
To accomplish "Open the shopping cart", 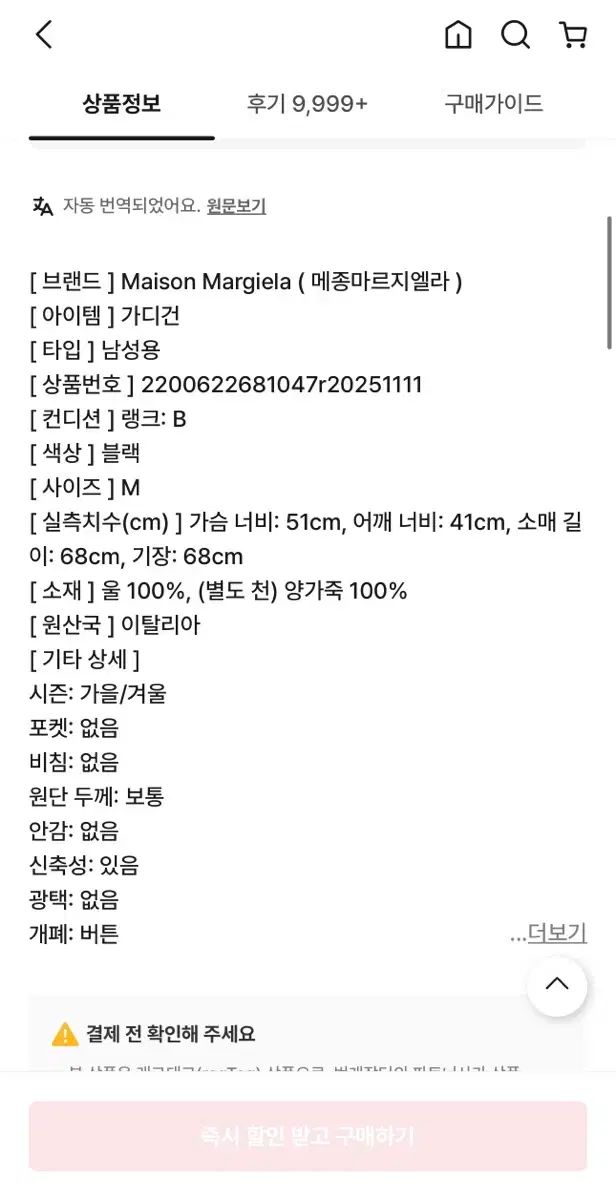I will click(x=573, y=36).
